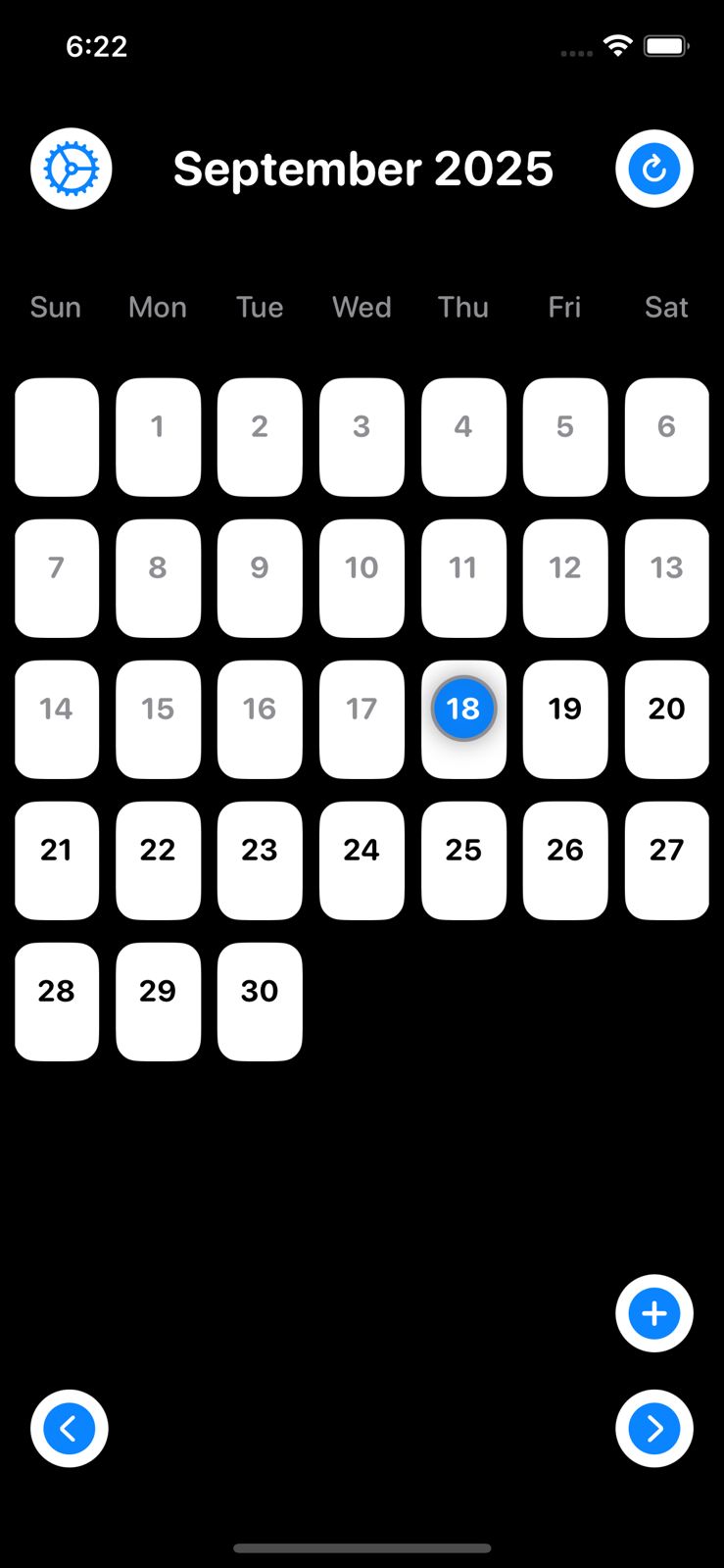Tap the highlighted date circle on the 18th
724x1568 pixels.
pos(463,709)
